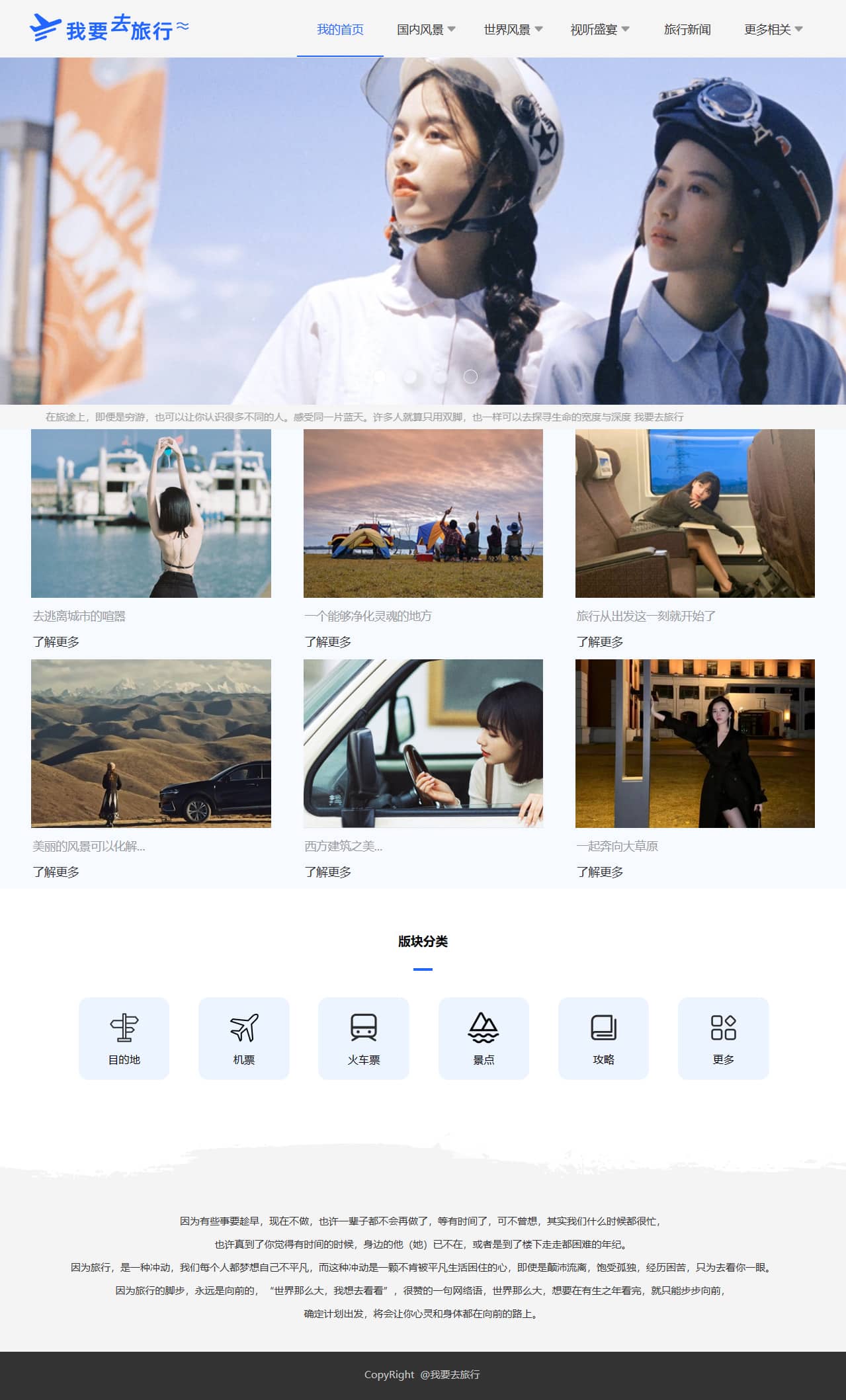846x1400 pixels.
Task: Open the 机票 category
Action: point(243,1038)
